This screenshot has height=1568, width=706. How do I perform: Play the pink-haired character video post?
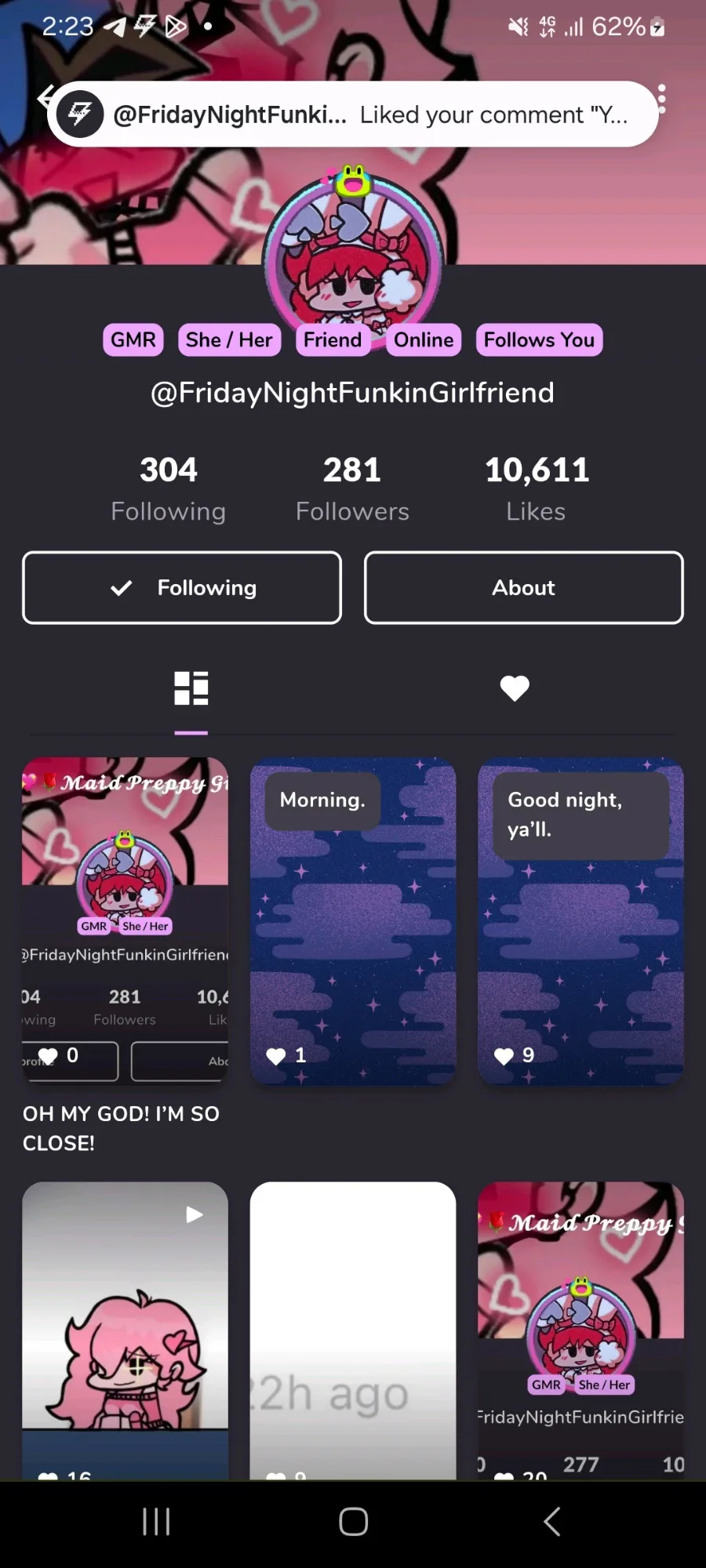click(126, 1329)
